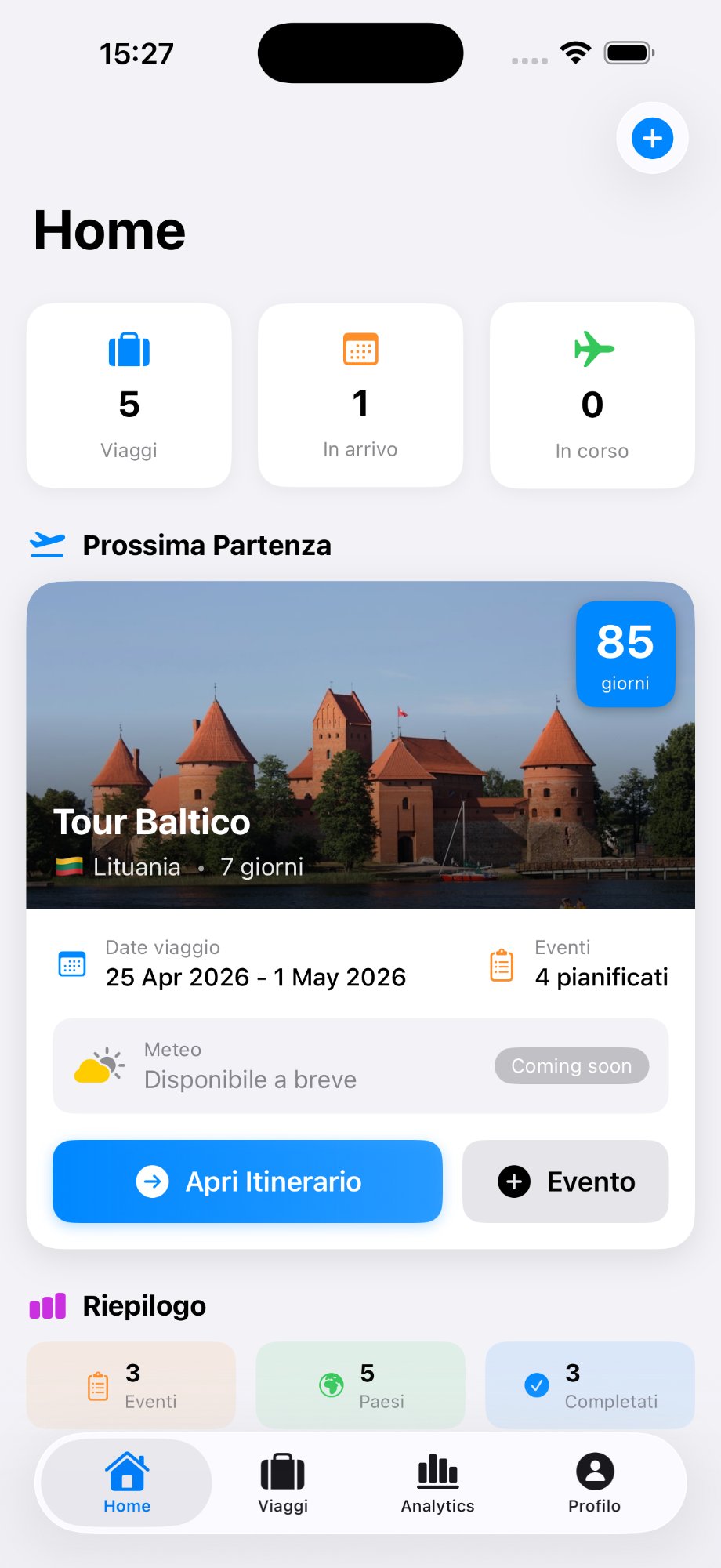
Task: Open the plus button to add a trip
Action: tap(651, 138)
